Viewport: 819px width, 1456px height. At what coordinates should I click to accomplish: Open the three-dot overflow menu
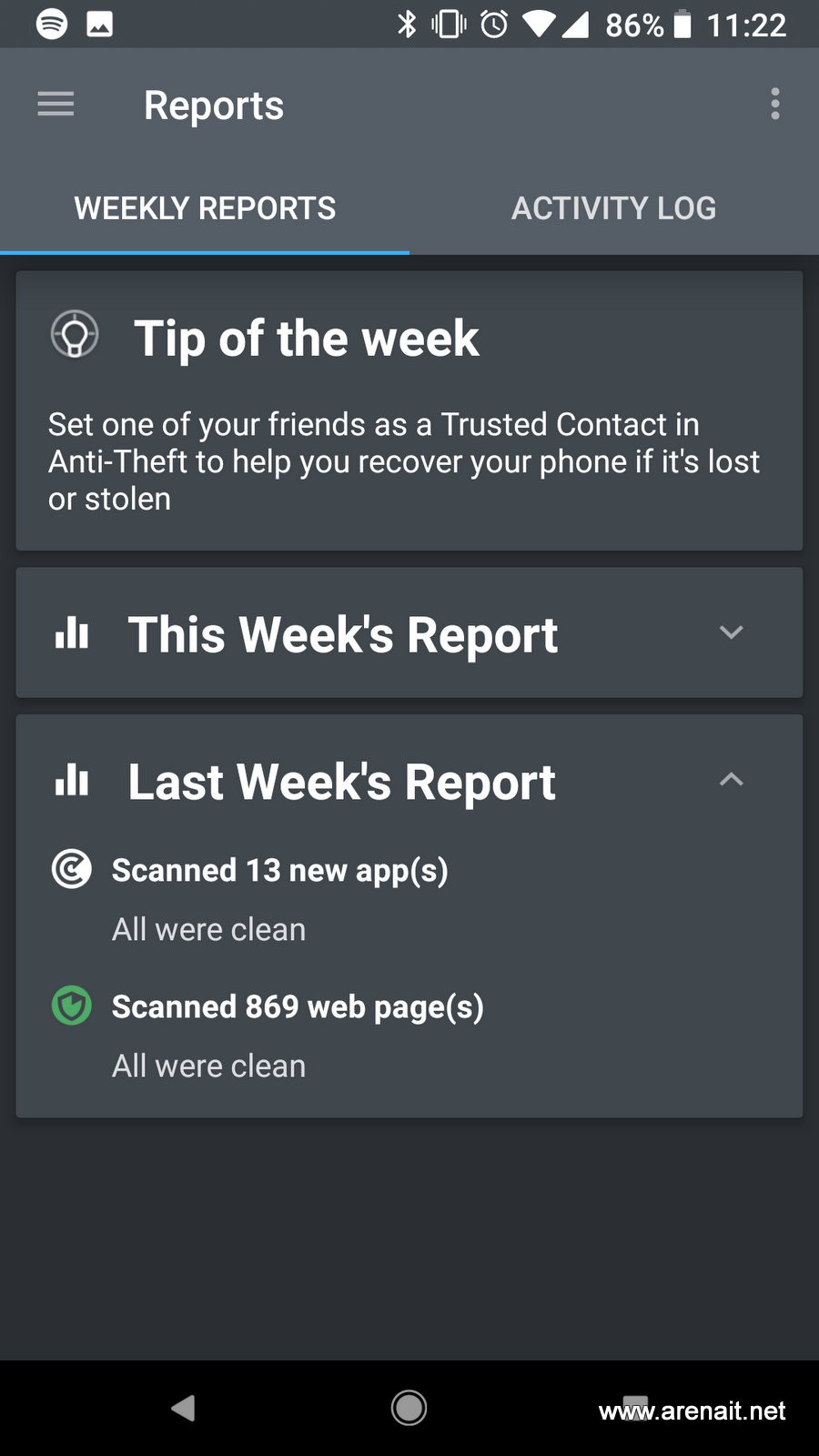[775, 105]
